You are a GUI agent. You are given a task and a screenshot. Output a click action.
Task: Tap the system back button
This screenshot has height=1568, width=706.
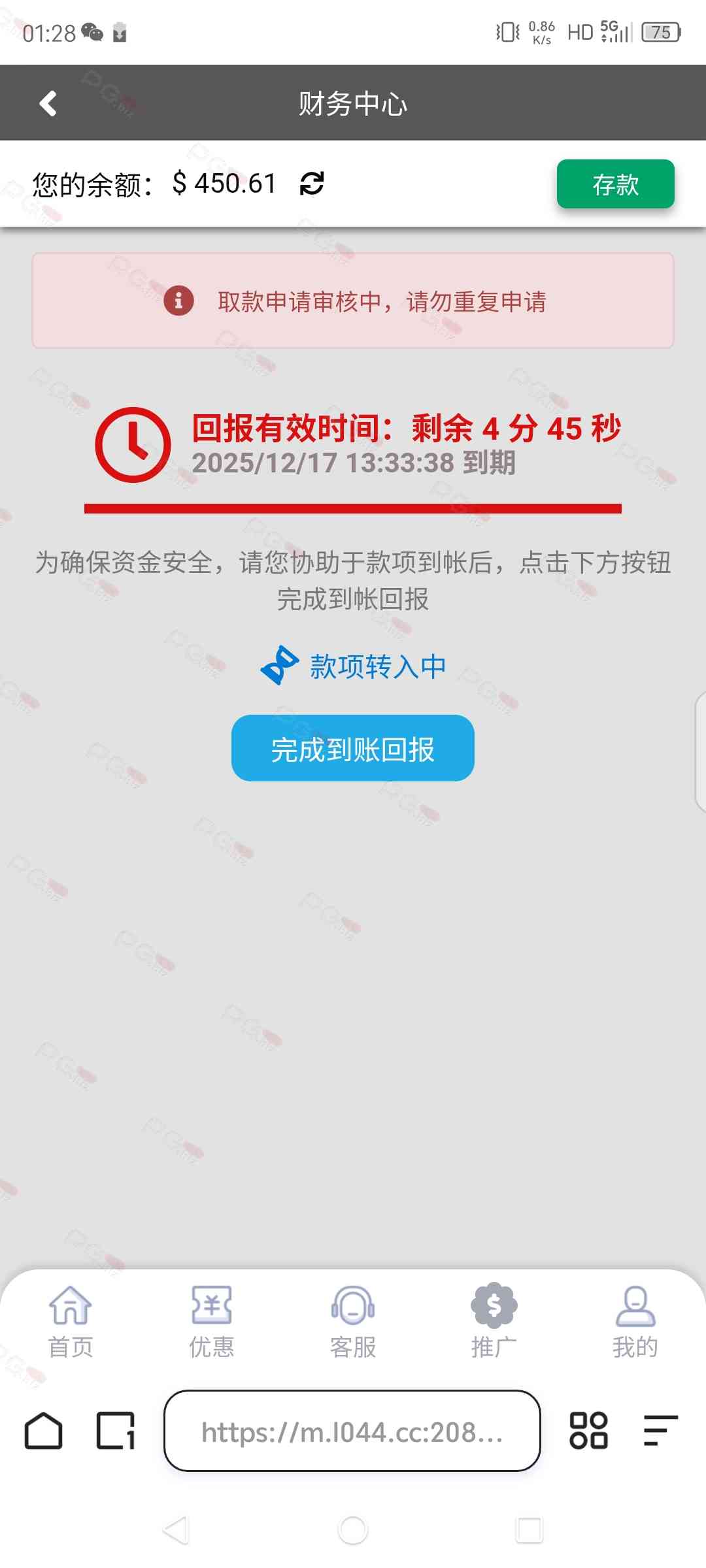(176, 1530)
